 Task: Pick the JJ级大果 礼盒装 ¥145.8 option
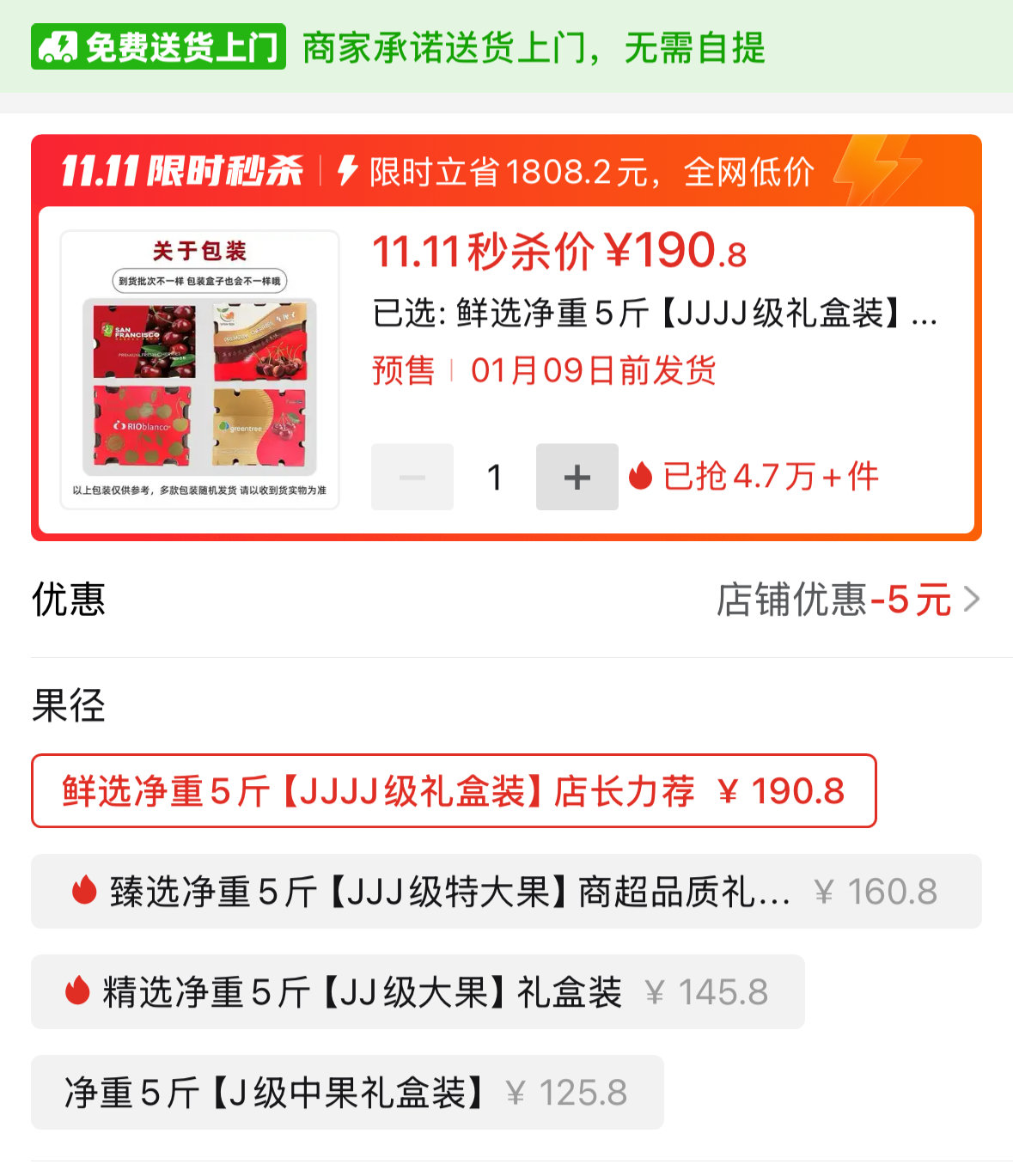tap(418, 992)
